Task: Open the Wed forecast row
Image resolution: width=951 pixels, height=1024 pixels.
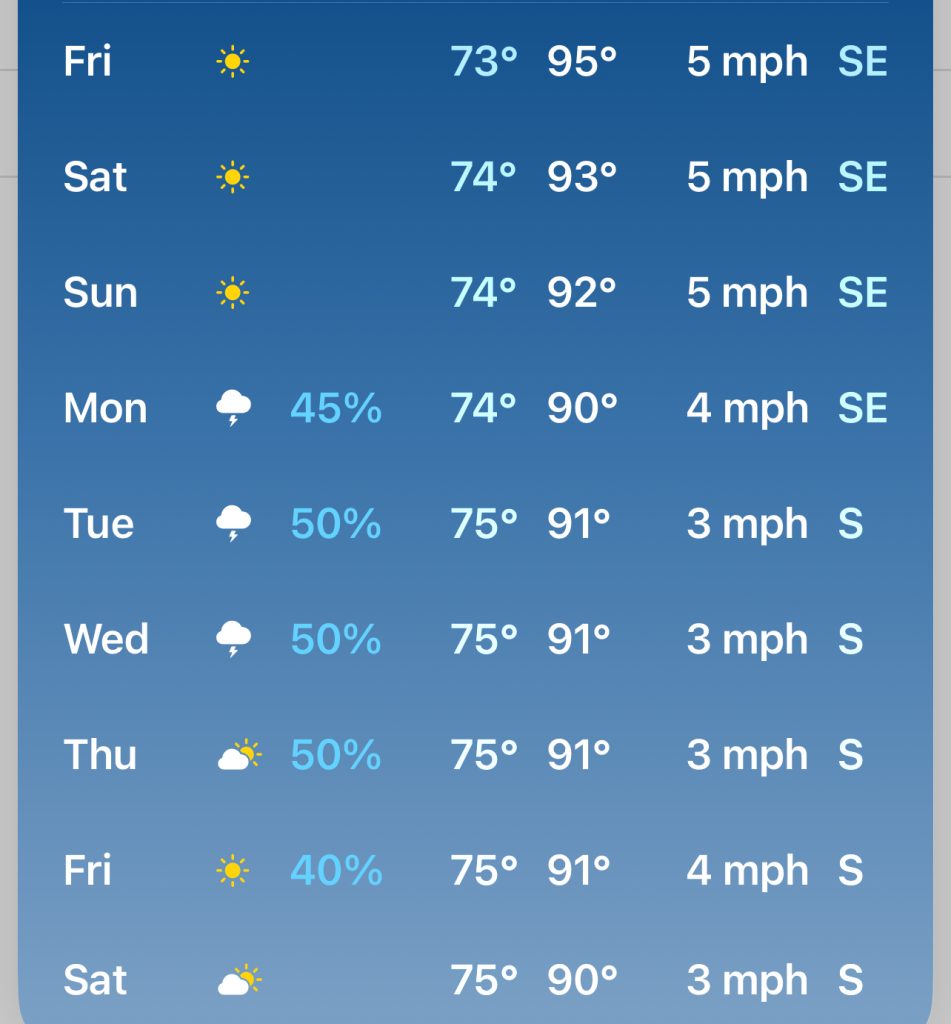Action: tap(475, 639)
